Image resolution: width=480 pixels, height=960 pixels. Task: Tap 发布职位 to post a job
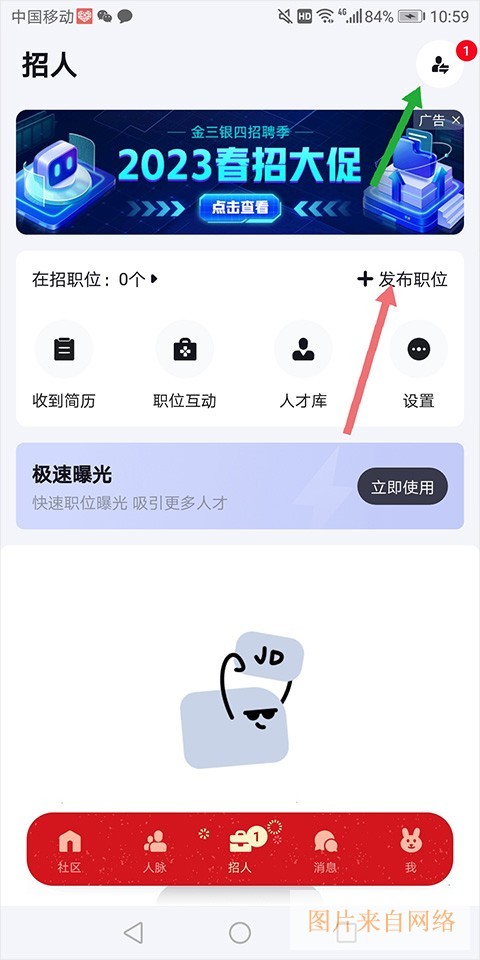pyautogui.click(x=402, y=279)
